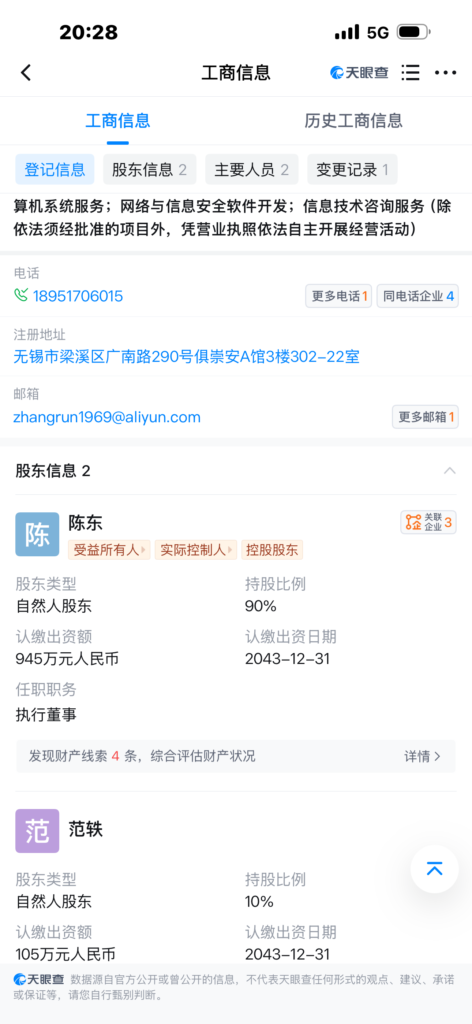
Task: Jump to the 主要人员 2 chip
Action: pyautogui.click(x=251, y=170)
